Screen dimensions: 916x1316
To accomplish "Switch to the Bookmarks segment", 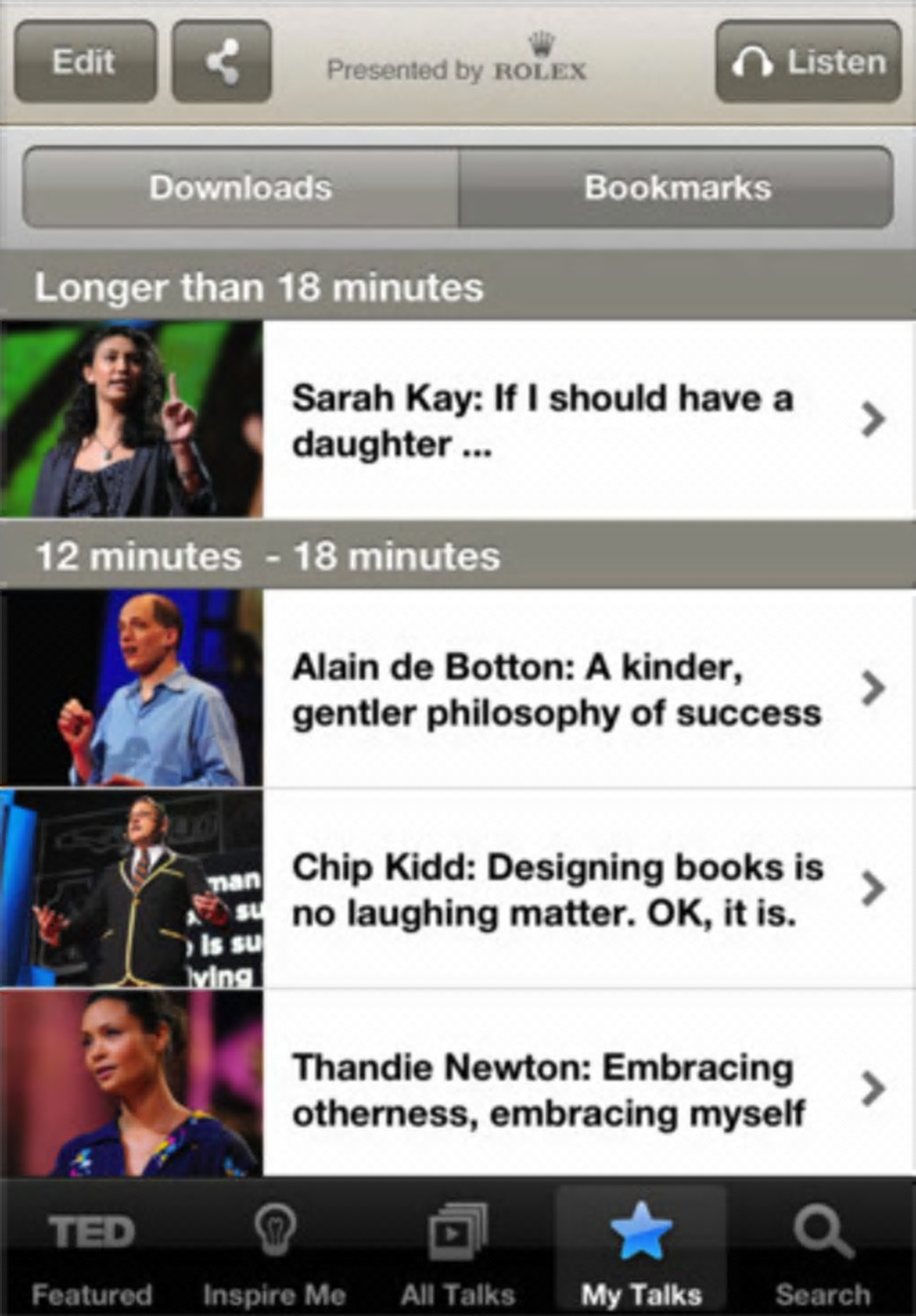I will point(676,188).
